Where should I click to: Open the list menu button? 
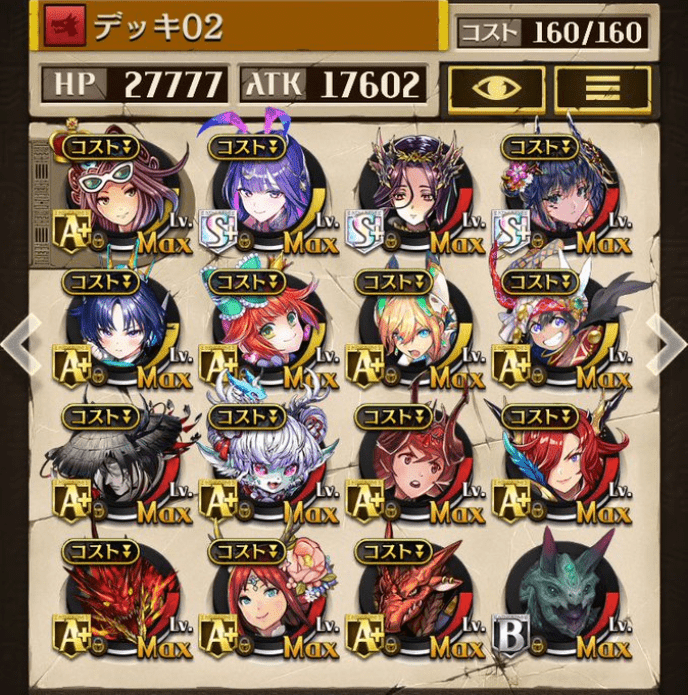pos(603,89)
